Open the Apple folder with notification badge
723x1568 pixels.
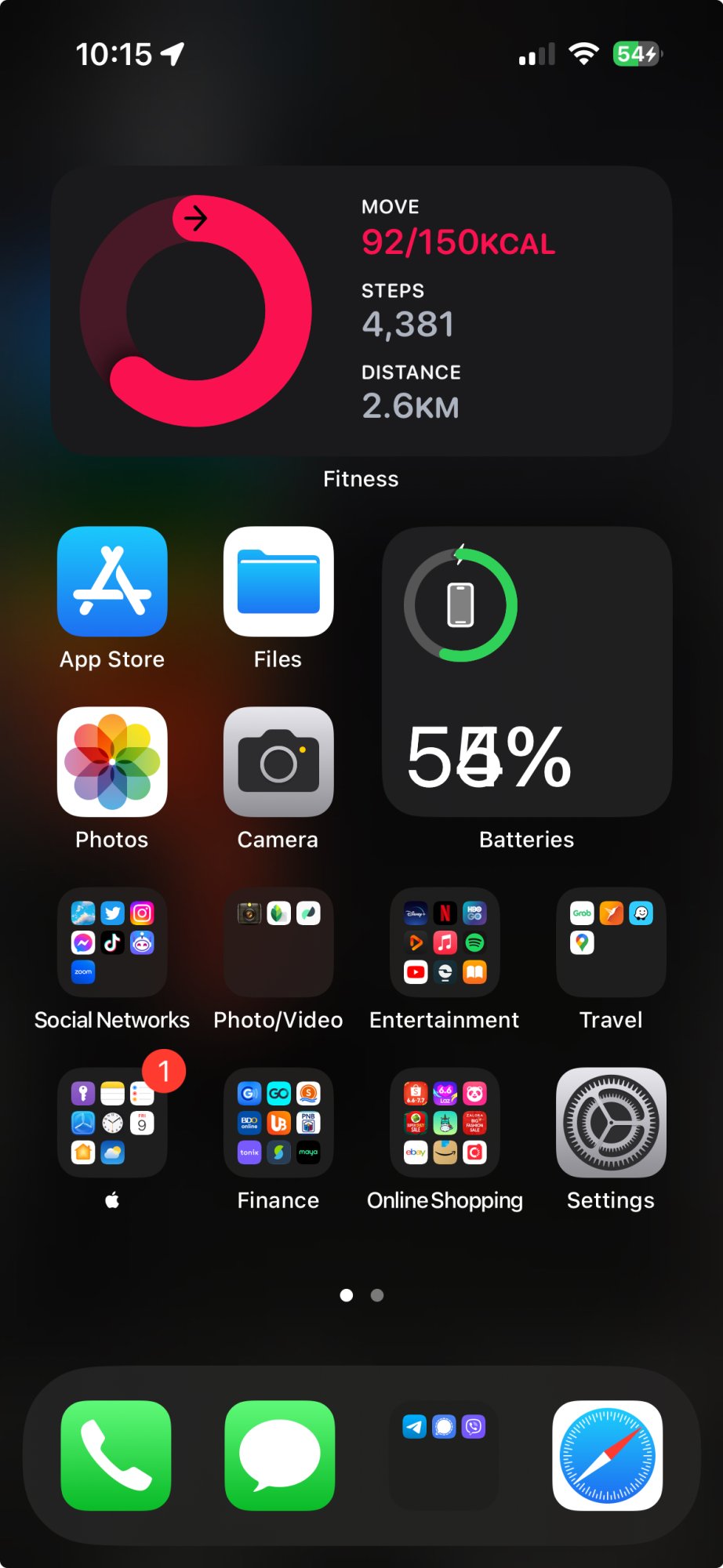tap(112, 1123)
